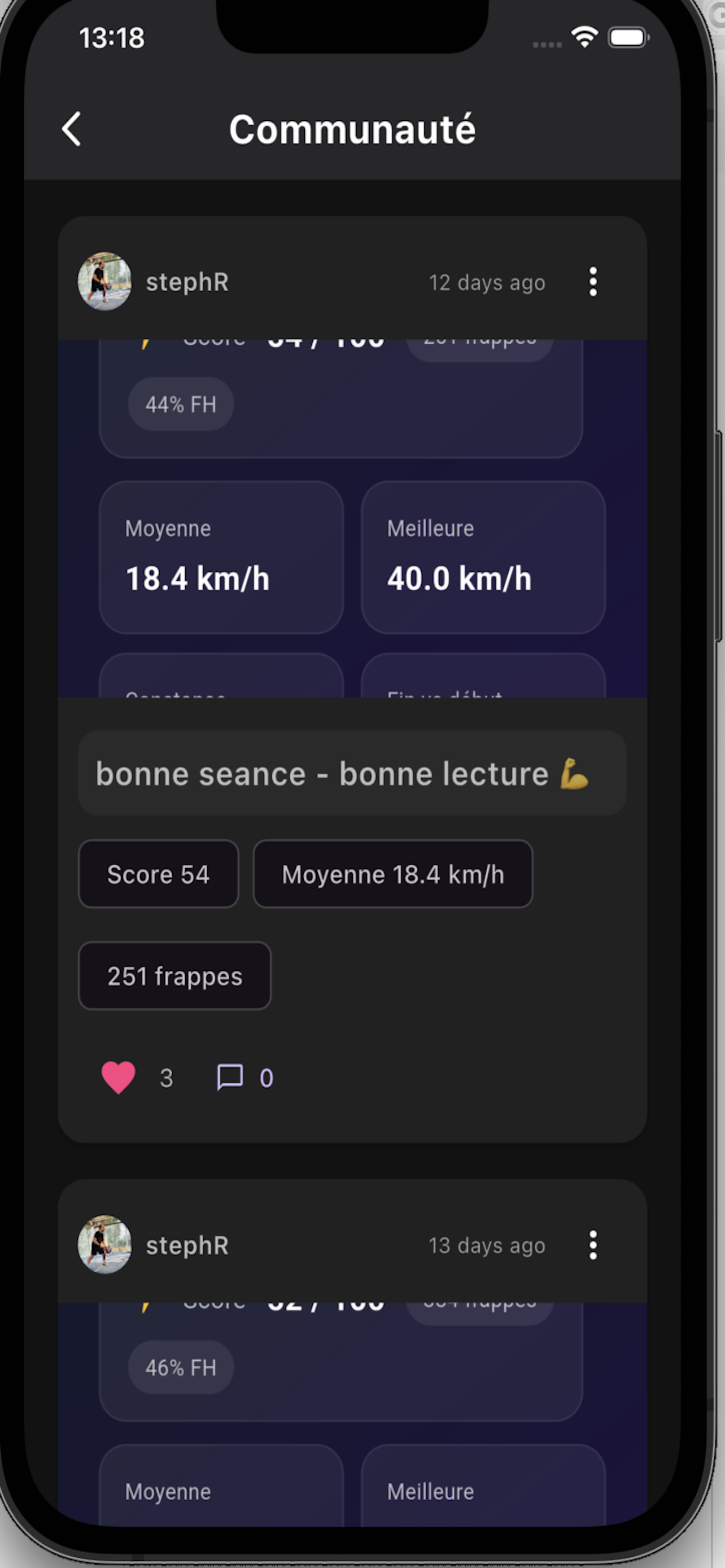This screenshot has height=1568, width=725.
Task: Open the three-dot menu on the 13-day-old post
Action: tap(592, 1245)
